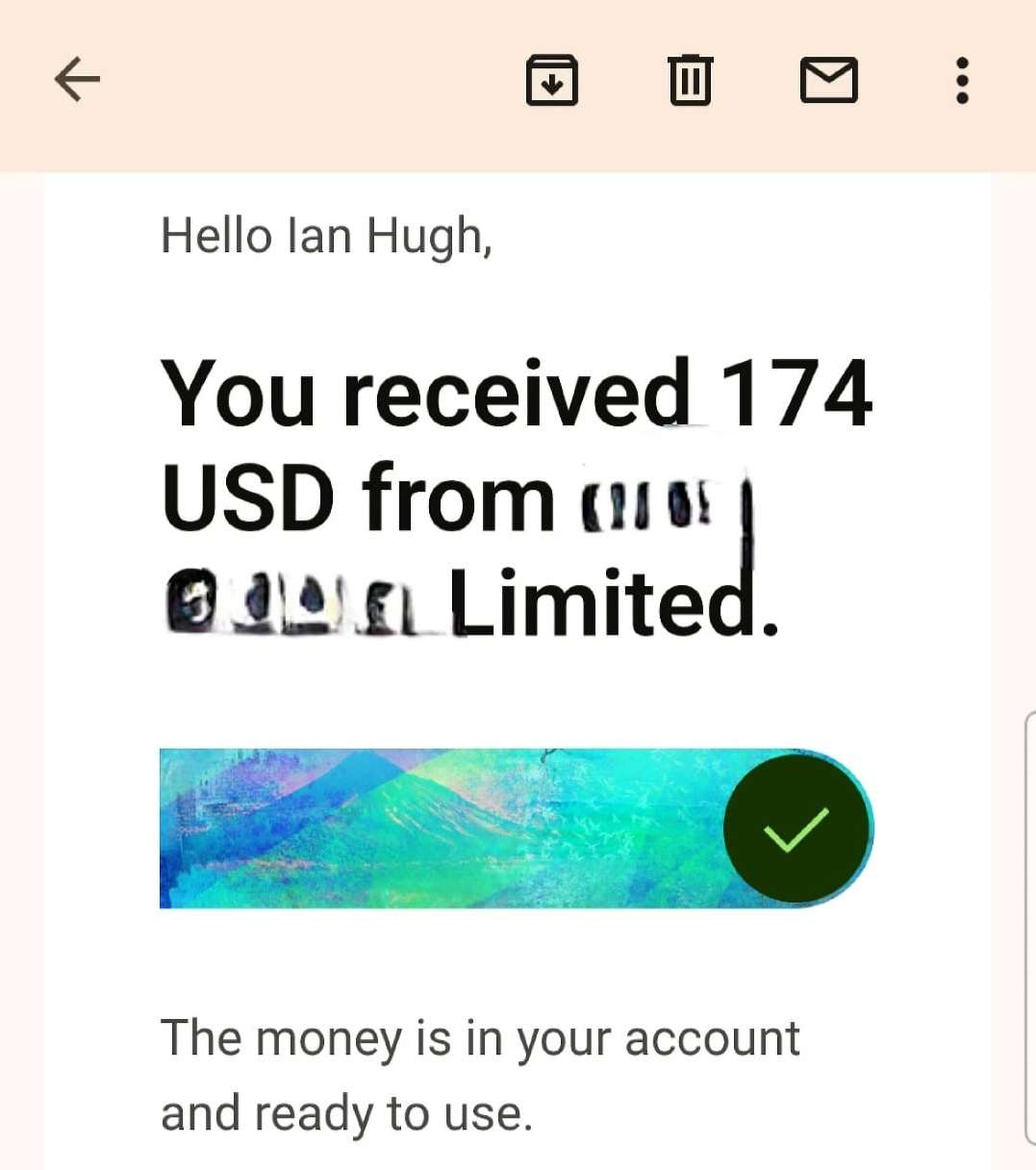Screen dimensions: 1036x1170
Task: Archive this email
Action: [552, 80]
